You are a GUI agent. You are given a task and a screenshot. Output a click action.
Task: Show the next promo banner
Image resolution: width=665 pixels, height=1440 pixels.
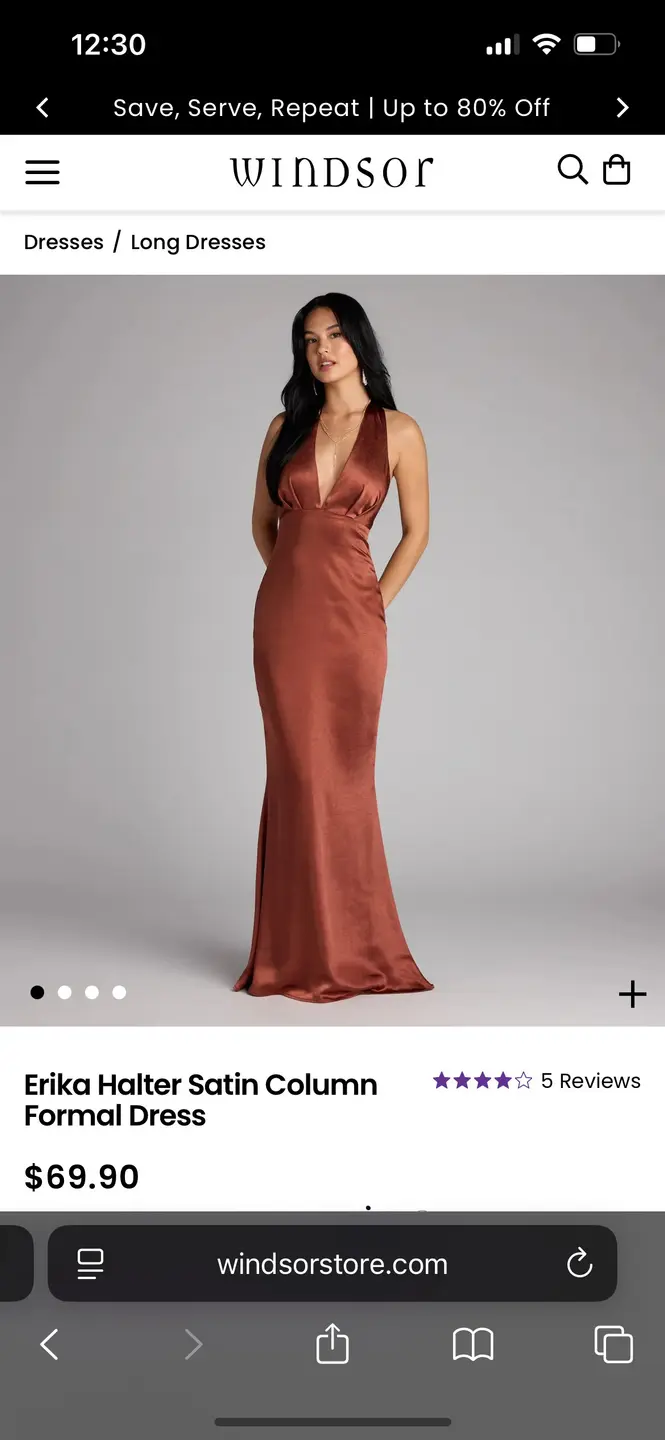(x=622, y=108)
